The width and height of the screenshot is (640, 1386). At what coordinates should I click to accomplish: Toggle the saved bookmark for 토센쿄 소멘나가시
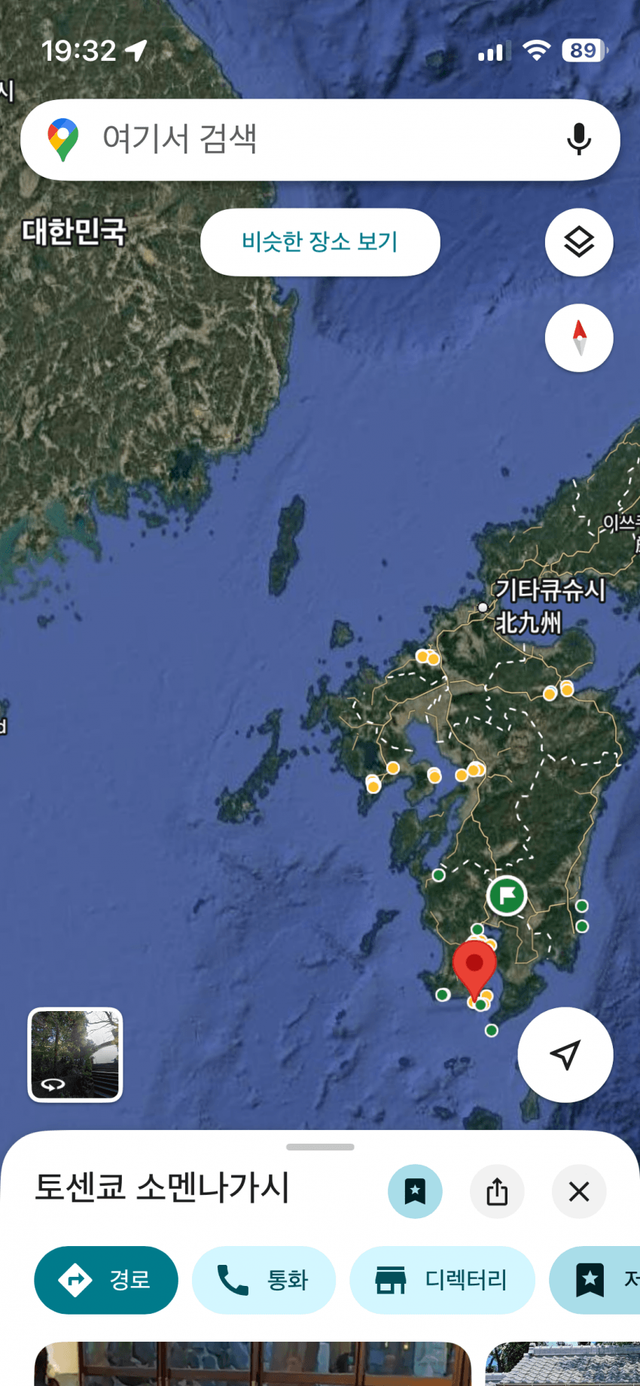415,1191
